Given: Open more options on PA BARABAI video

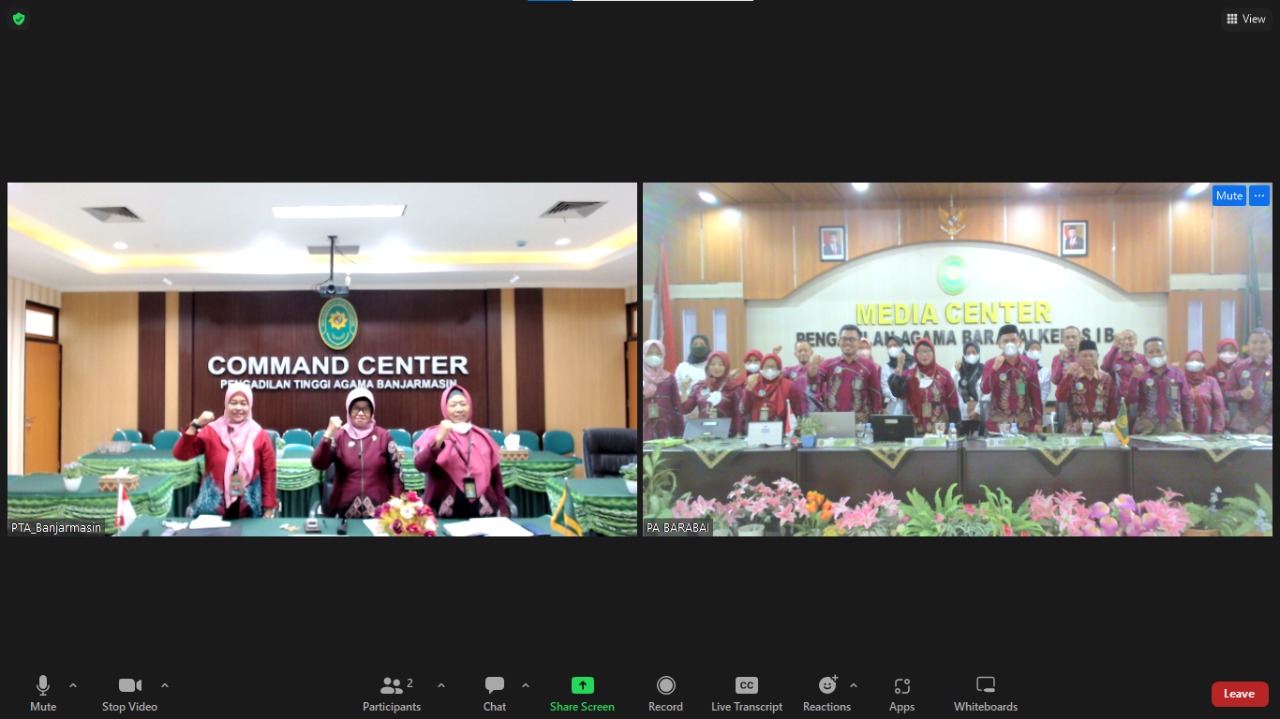Looking at the screenshot, I should click(x=1259, y=196).
